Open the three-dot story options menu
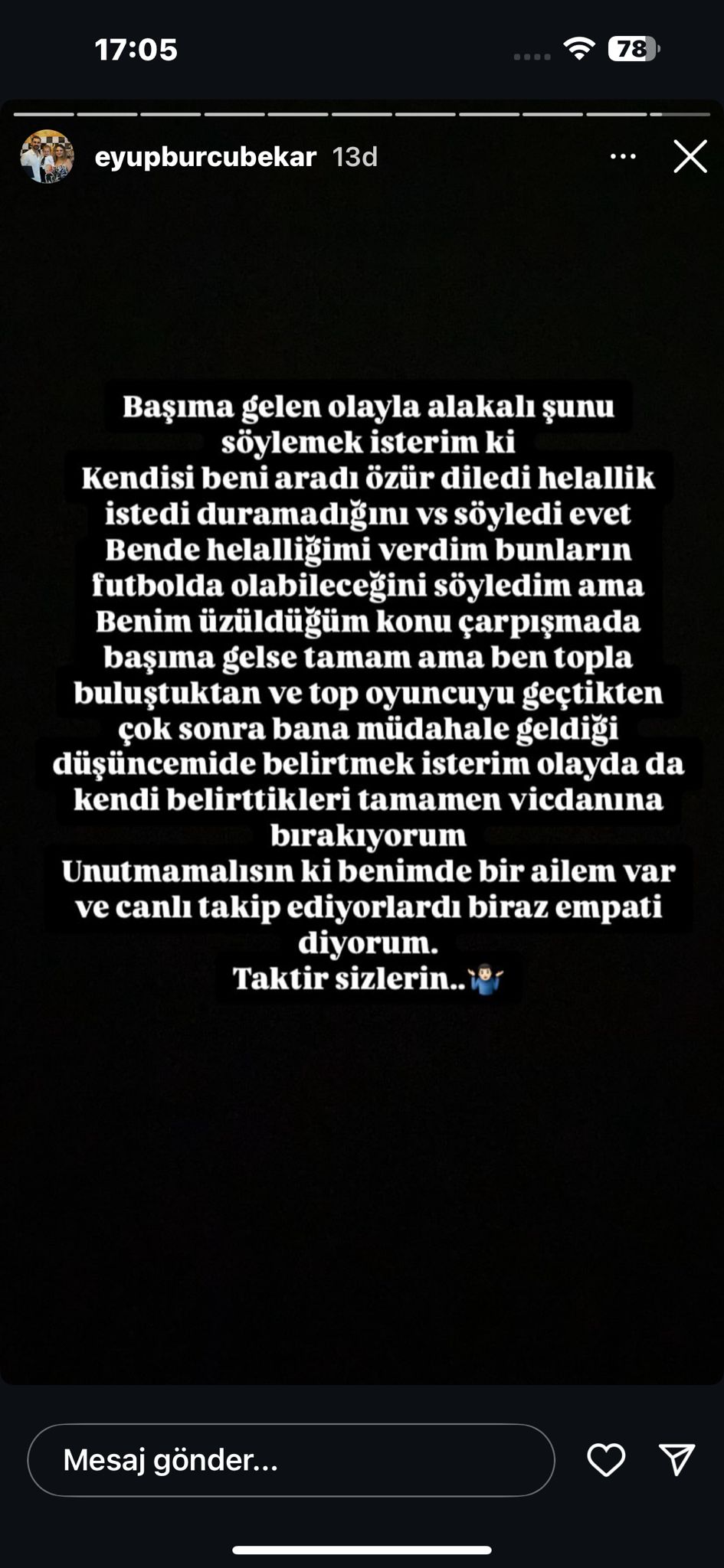The width and height of the screenshot is (724, 1568). 622,157
